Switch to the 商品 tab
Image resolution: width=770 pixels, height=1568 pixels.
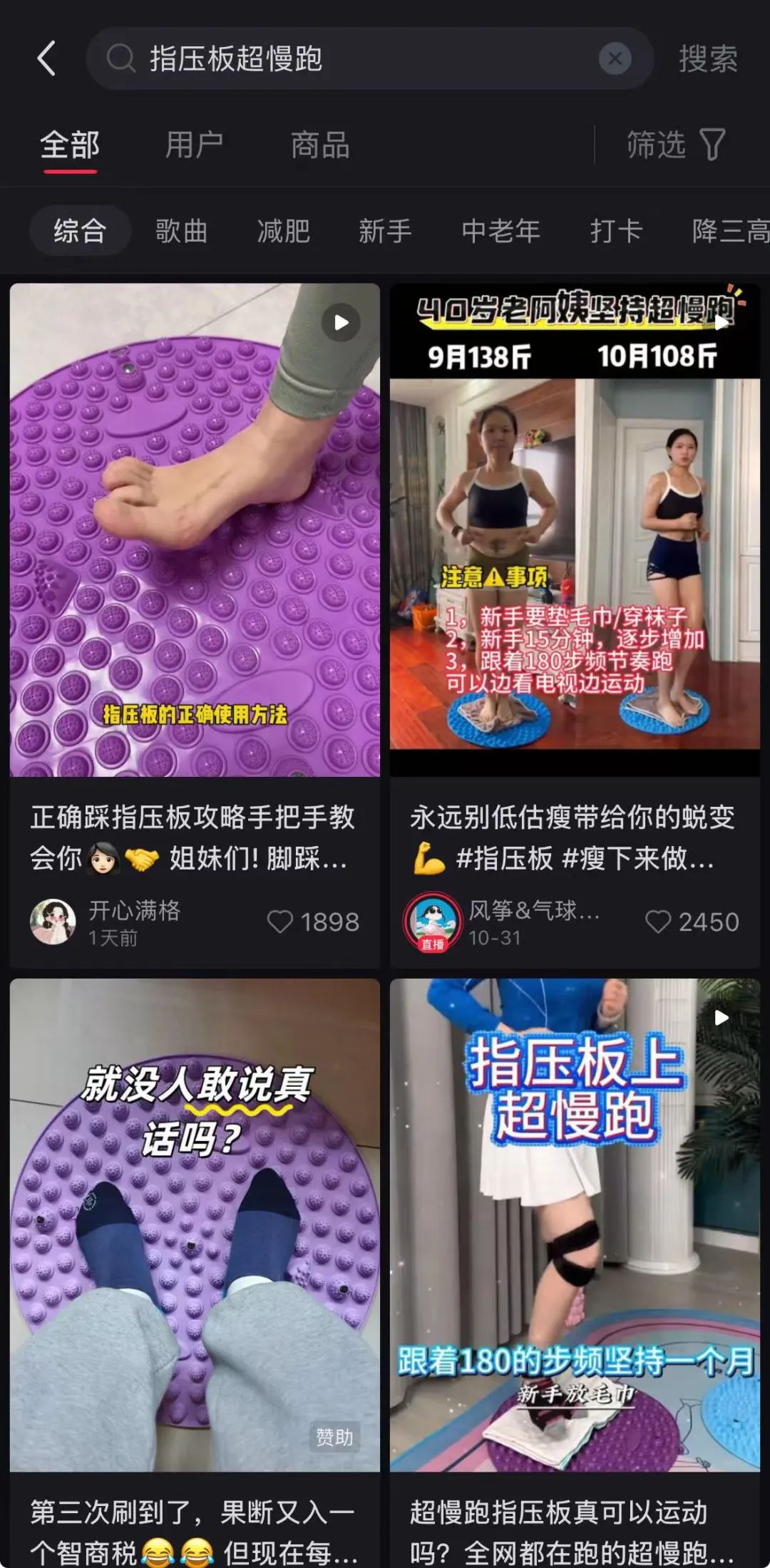pyautogui.click(x=320, y=145)
